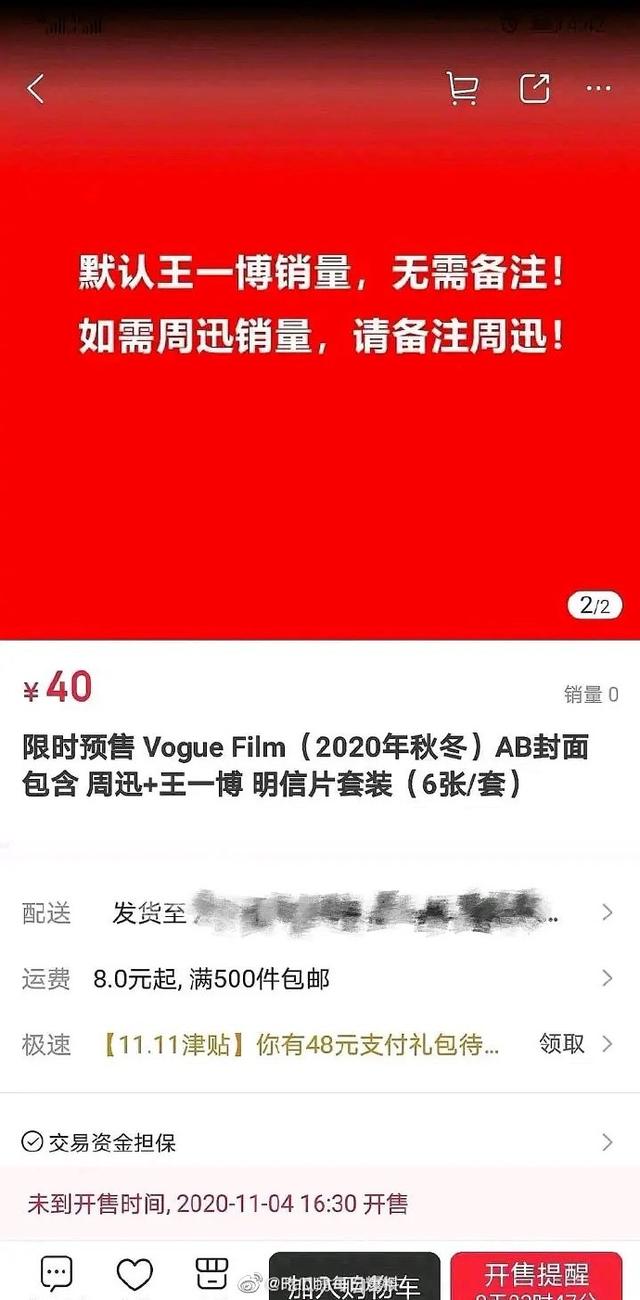
Task: Open the three-dot overflow menu
Action: 599,89
